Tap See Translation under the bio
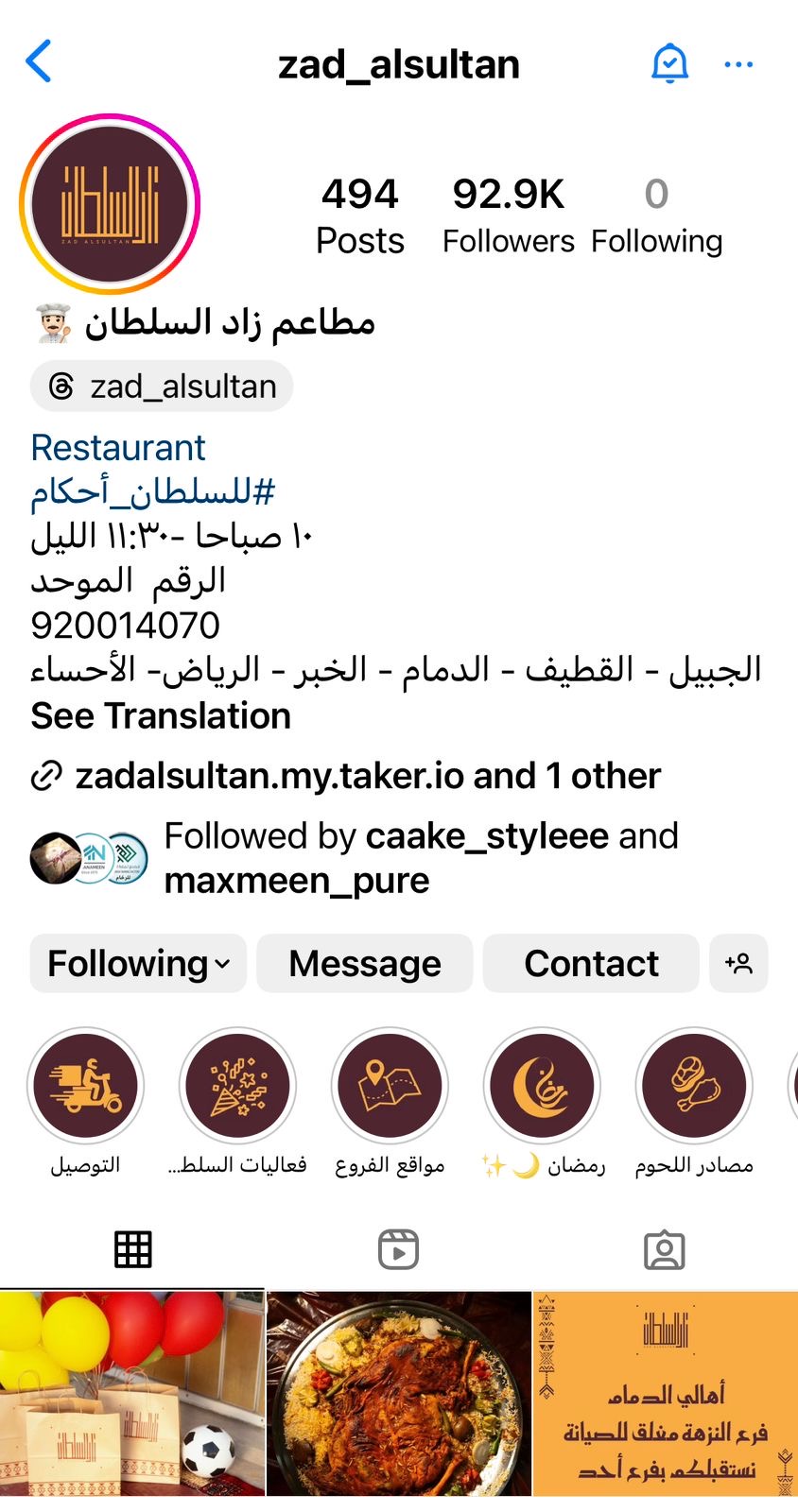The width and height of the screenshot is (798, 1512). tap(161, 716)
